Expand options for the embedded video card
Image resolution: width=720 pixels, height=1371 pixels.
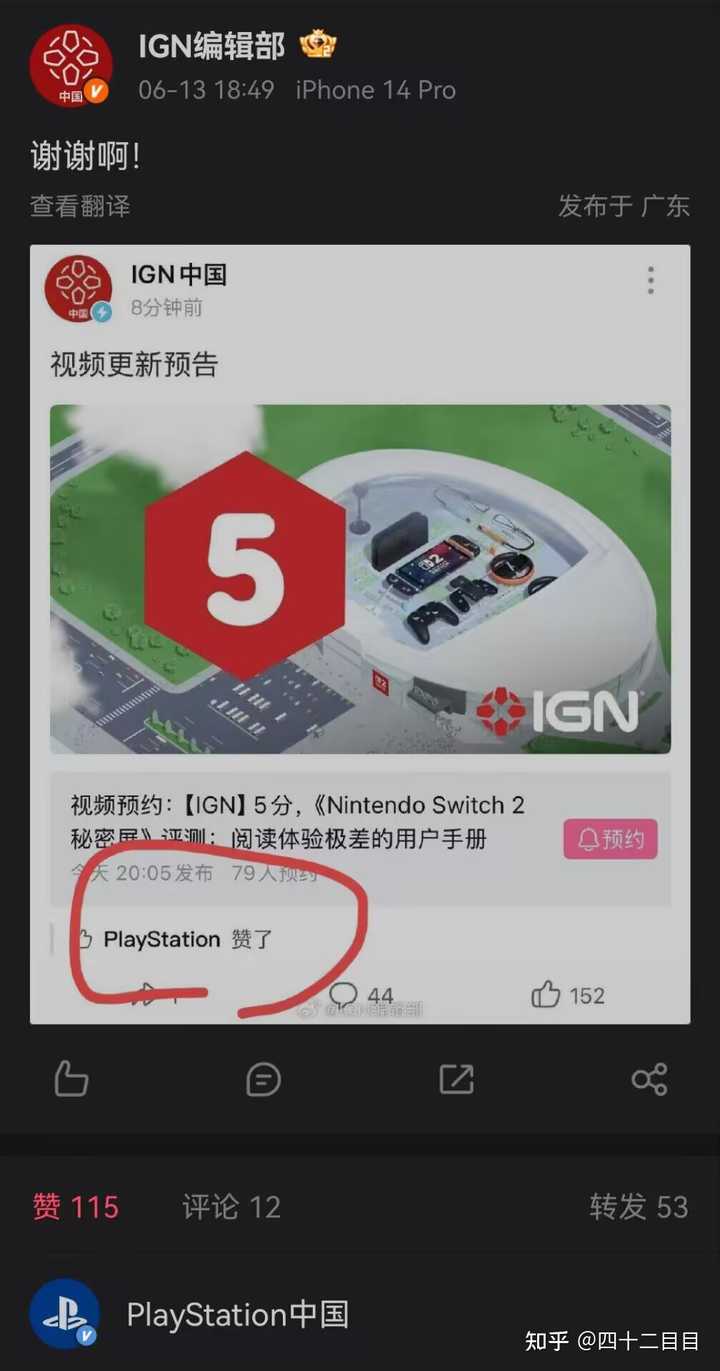click(651, 280)
